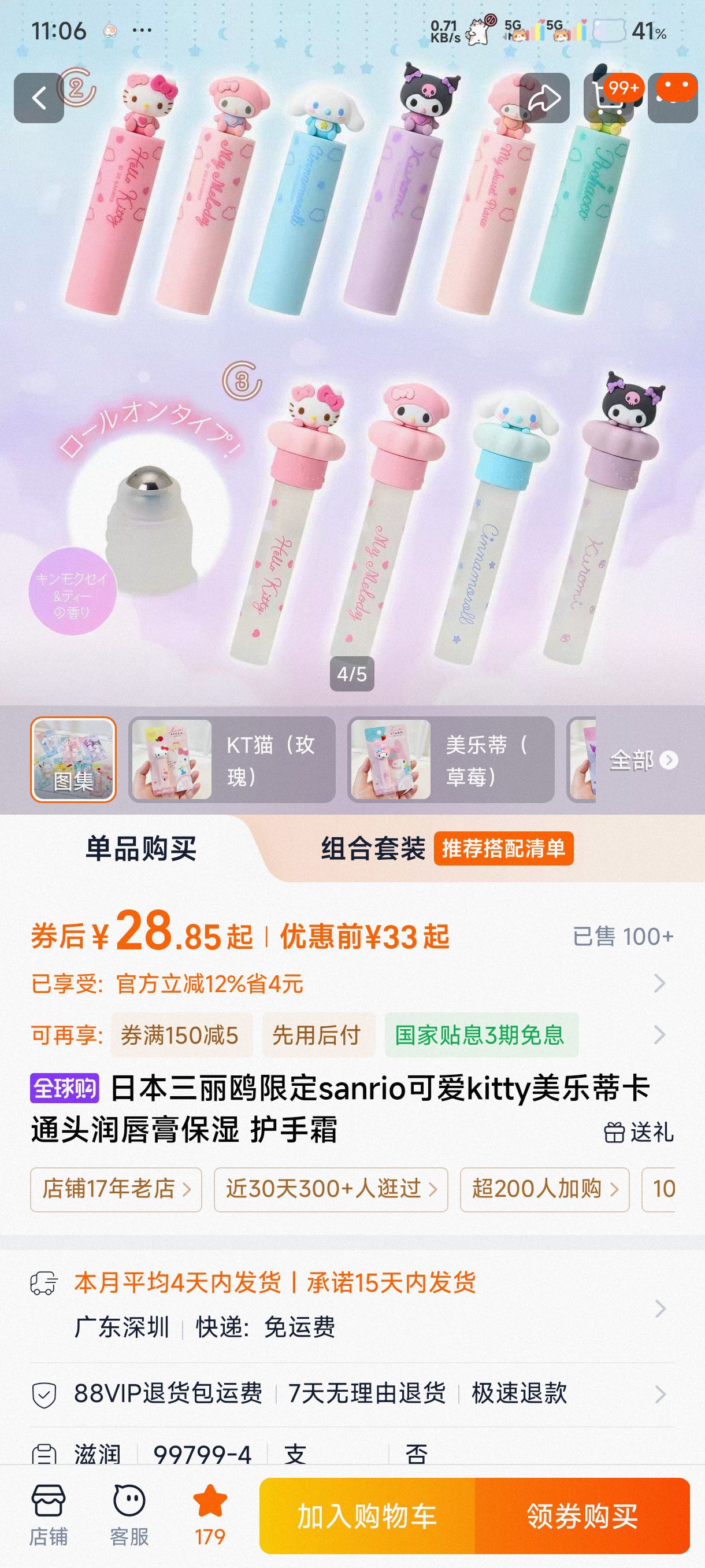This screenshot has width=705, height=1568.
Task: Open the shopping cart
Action: tap(608, 98)
